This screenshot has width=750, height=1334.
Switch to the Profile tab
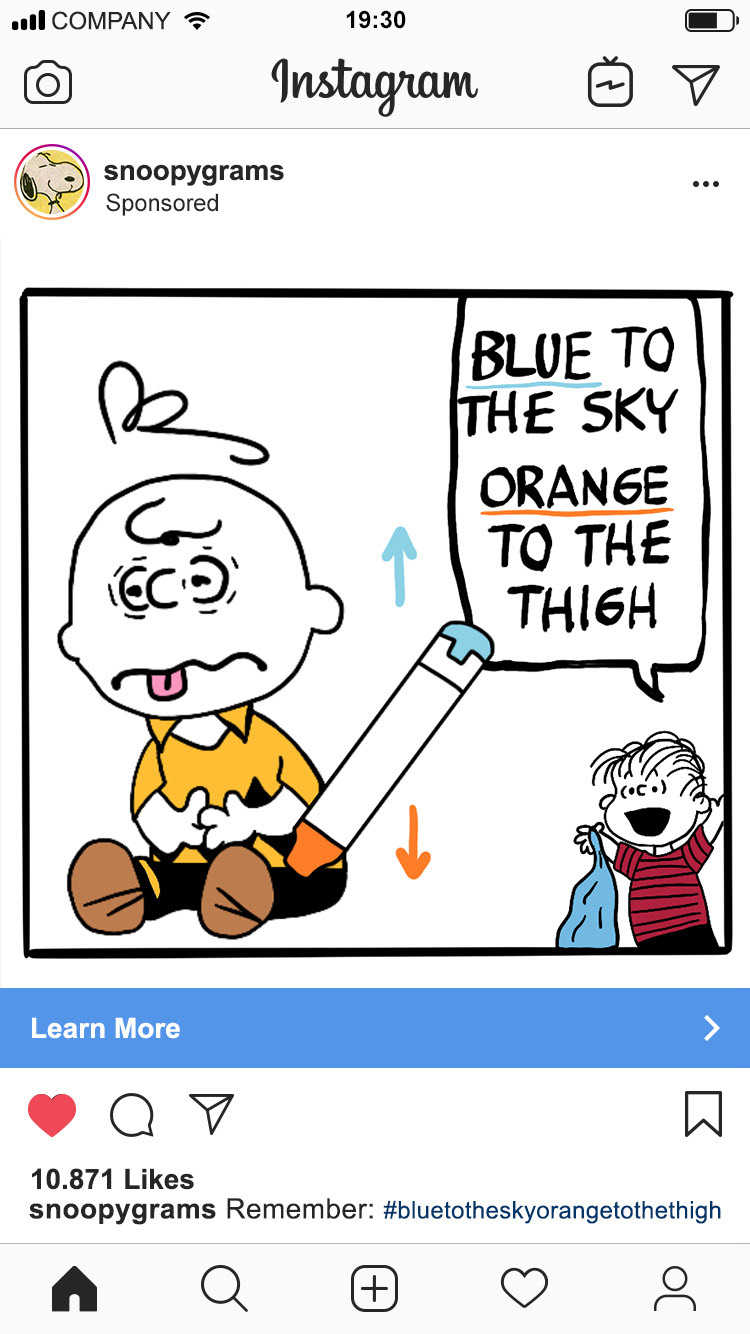click(x=675, y=1288)
